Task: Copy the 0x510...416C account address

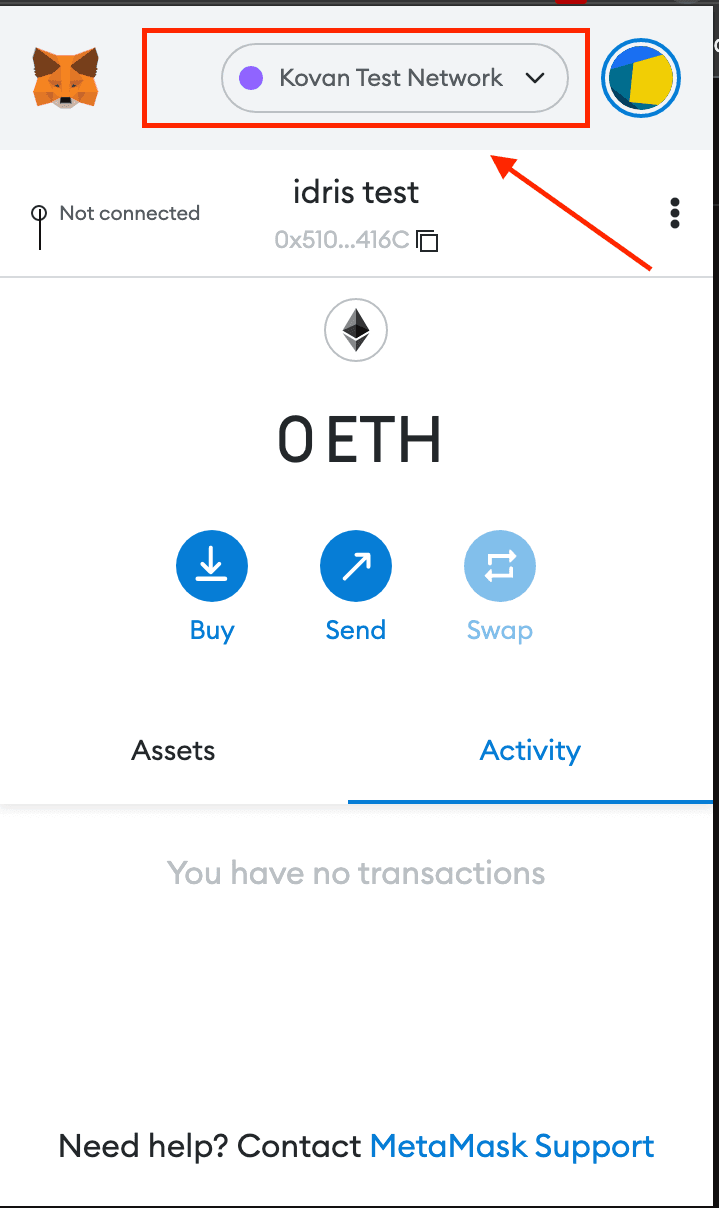Action: pyautogui.click(x=428, y=240)
